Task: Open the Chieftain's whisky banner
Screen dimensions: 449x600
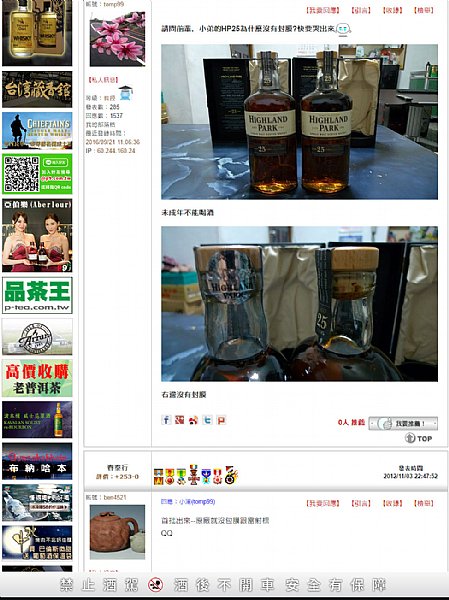Action: tap(37, 130)
